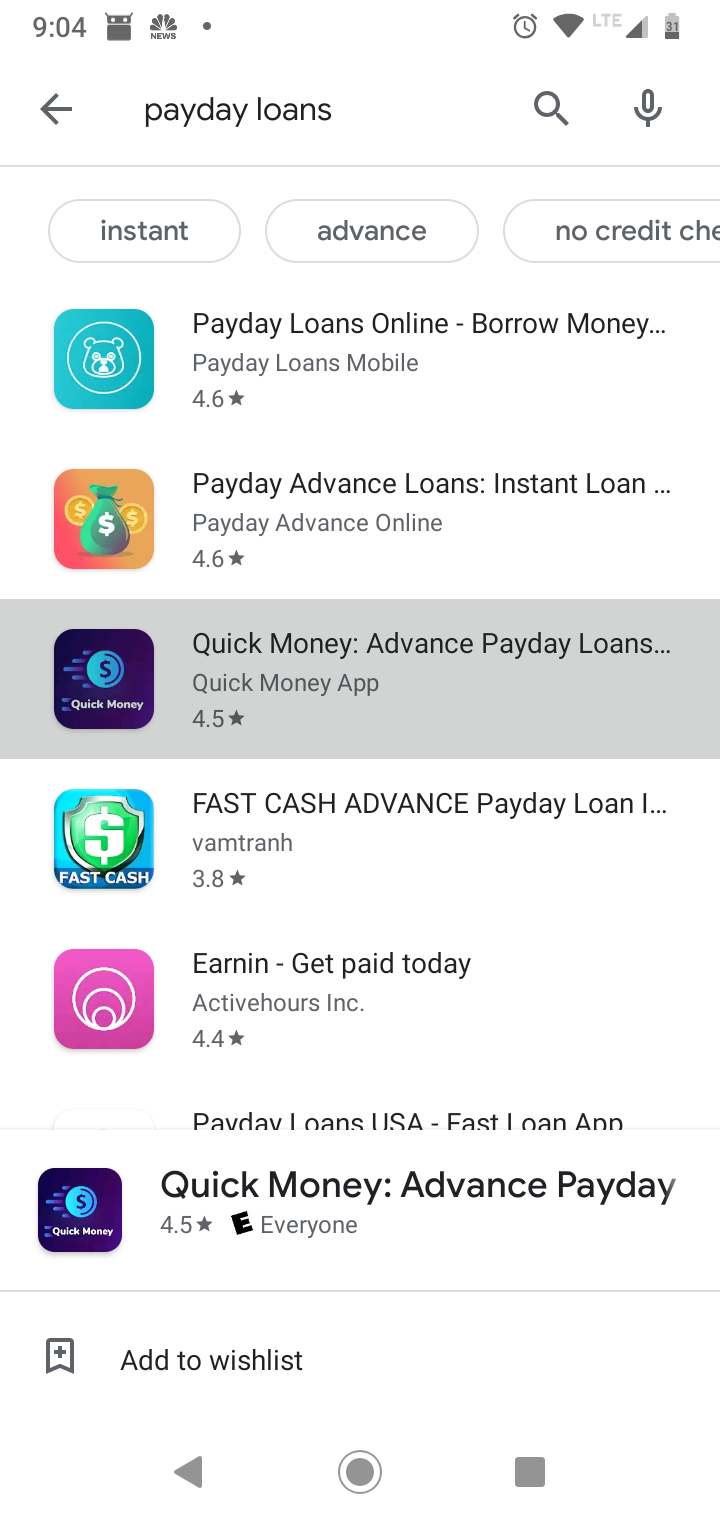720x1520 pixels.
Task: Open Earnin - Get paid today result
Action: tap(360, 999)
